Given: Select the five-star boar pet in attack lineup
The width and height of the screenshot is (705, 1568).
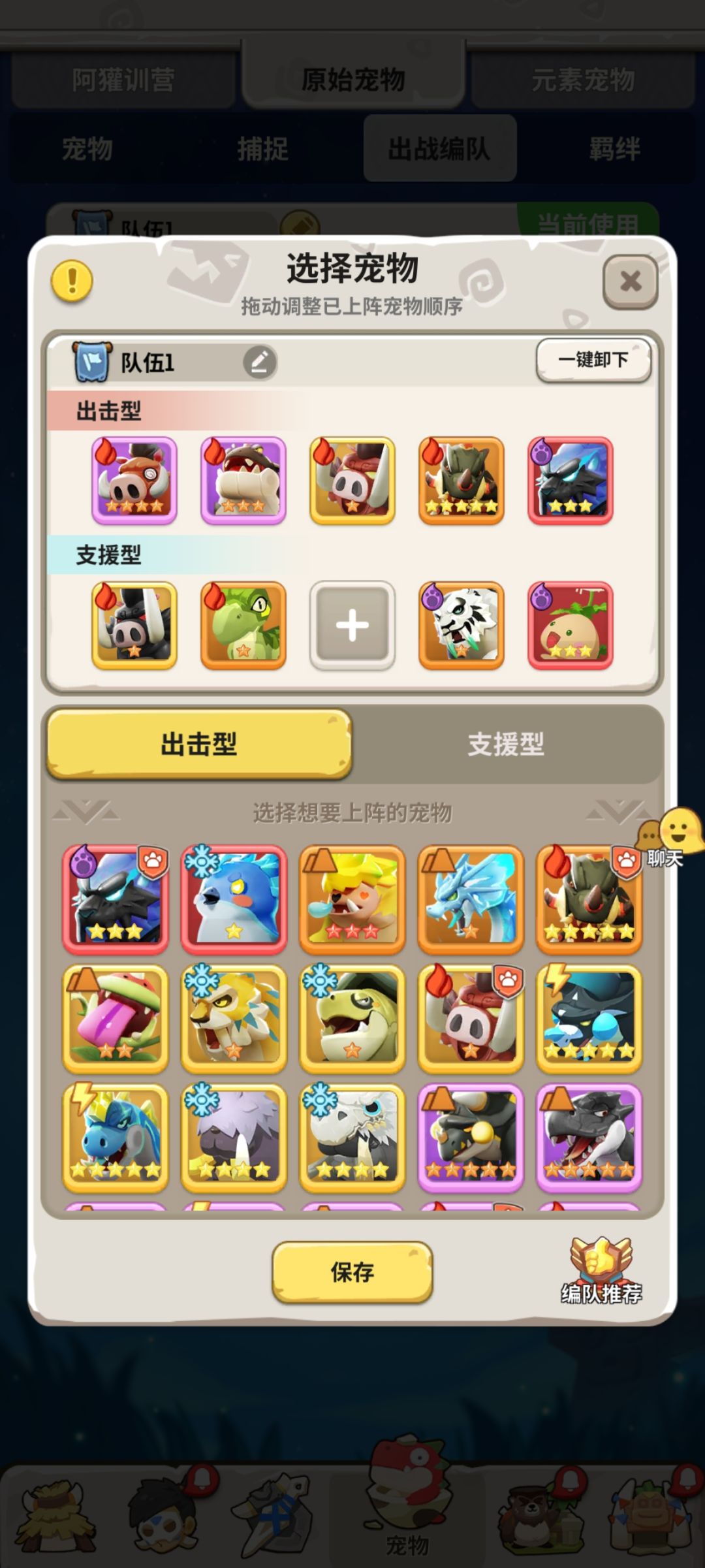Looking at the screenshot, I should 460,480.
